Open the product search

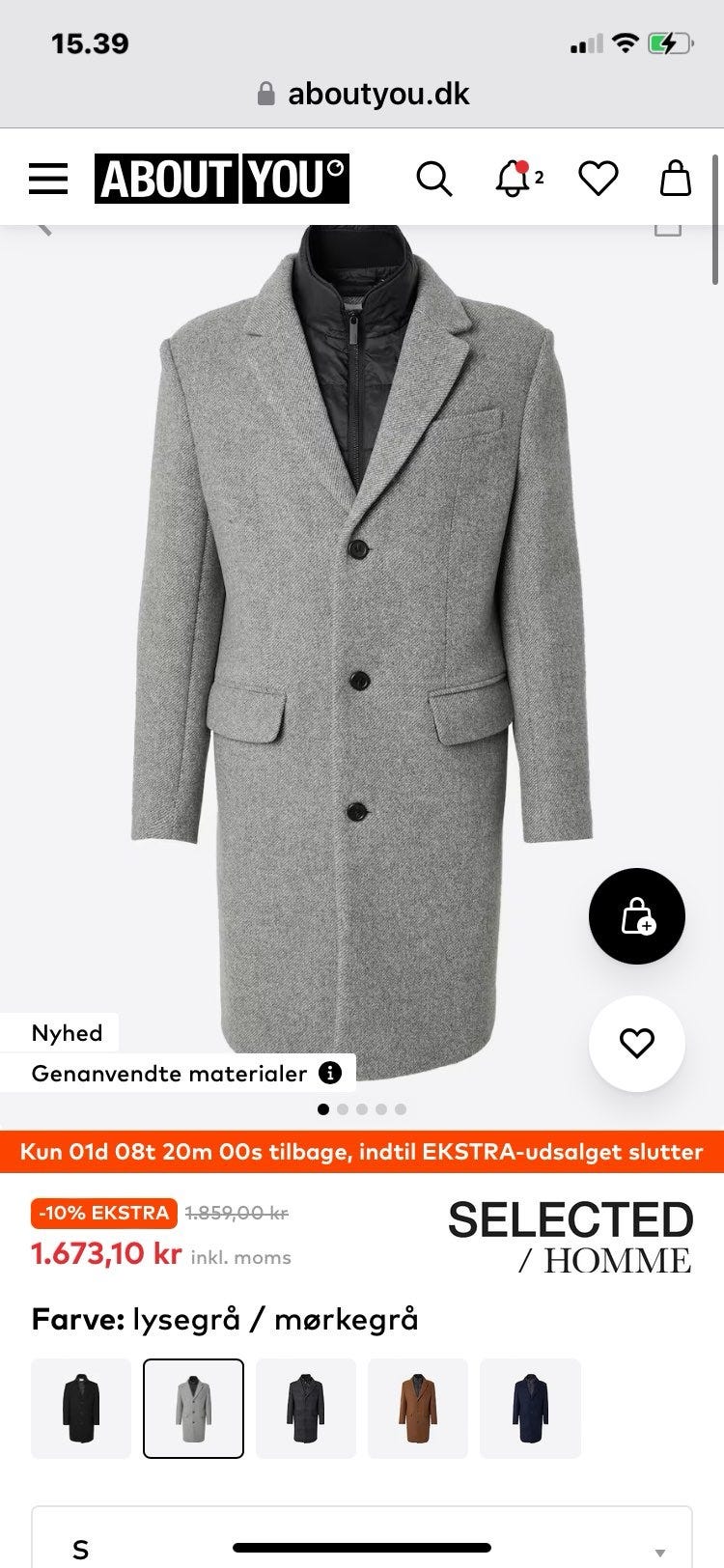point(434,178)
